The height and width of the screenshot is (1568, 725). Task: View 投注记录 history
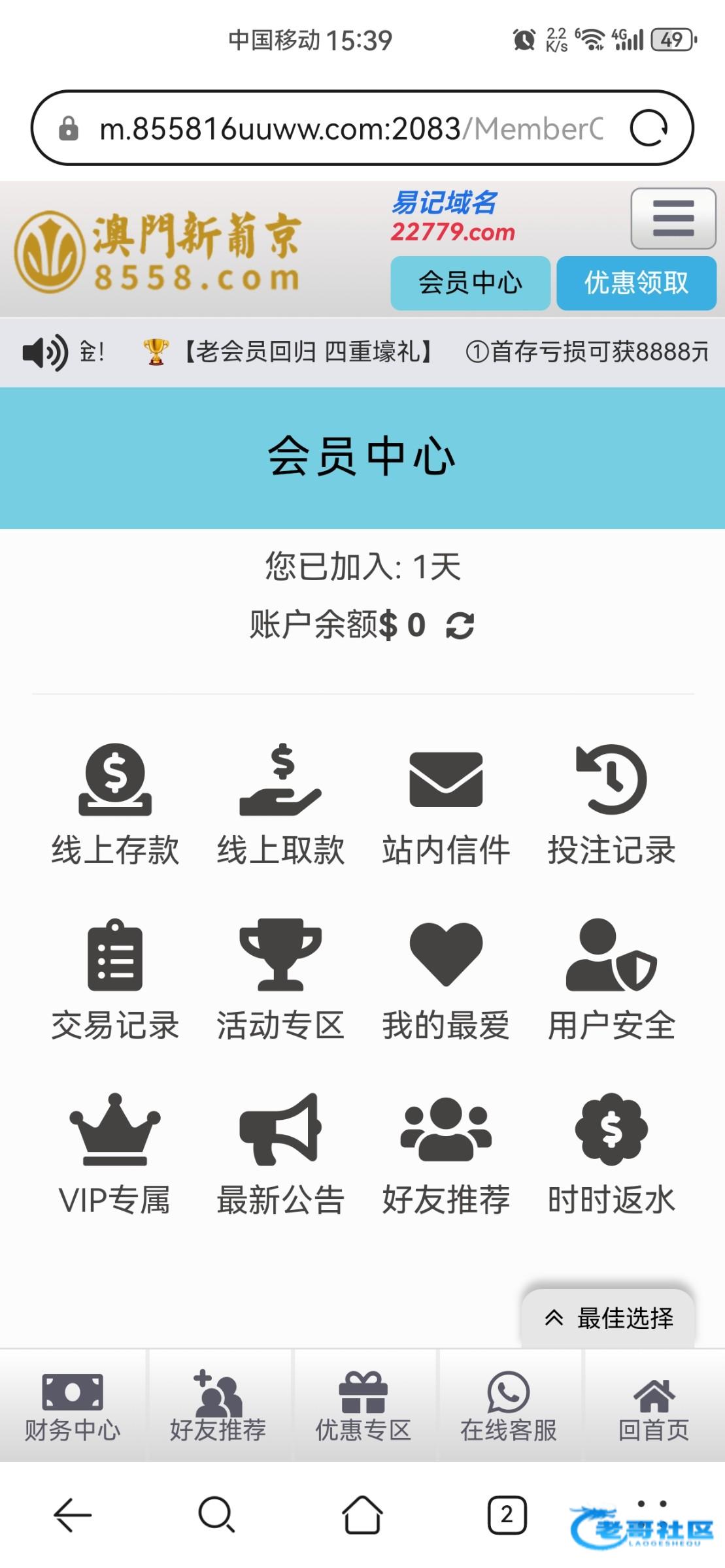pos(611,805)
